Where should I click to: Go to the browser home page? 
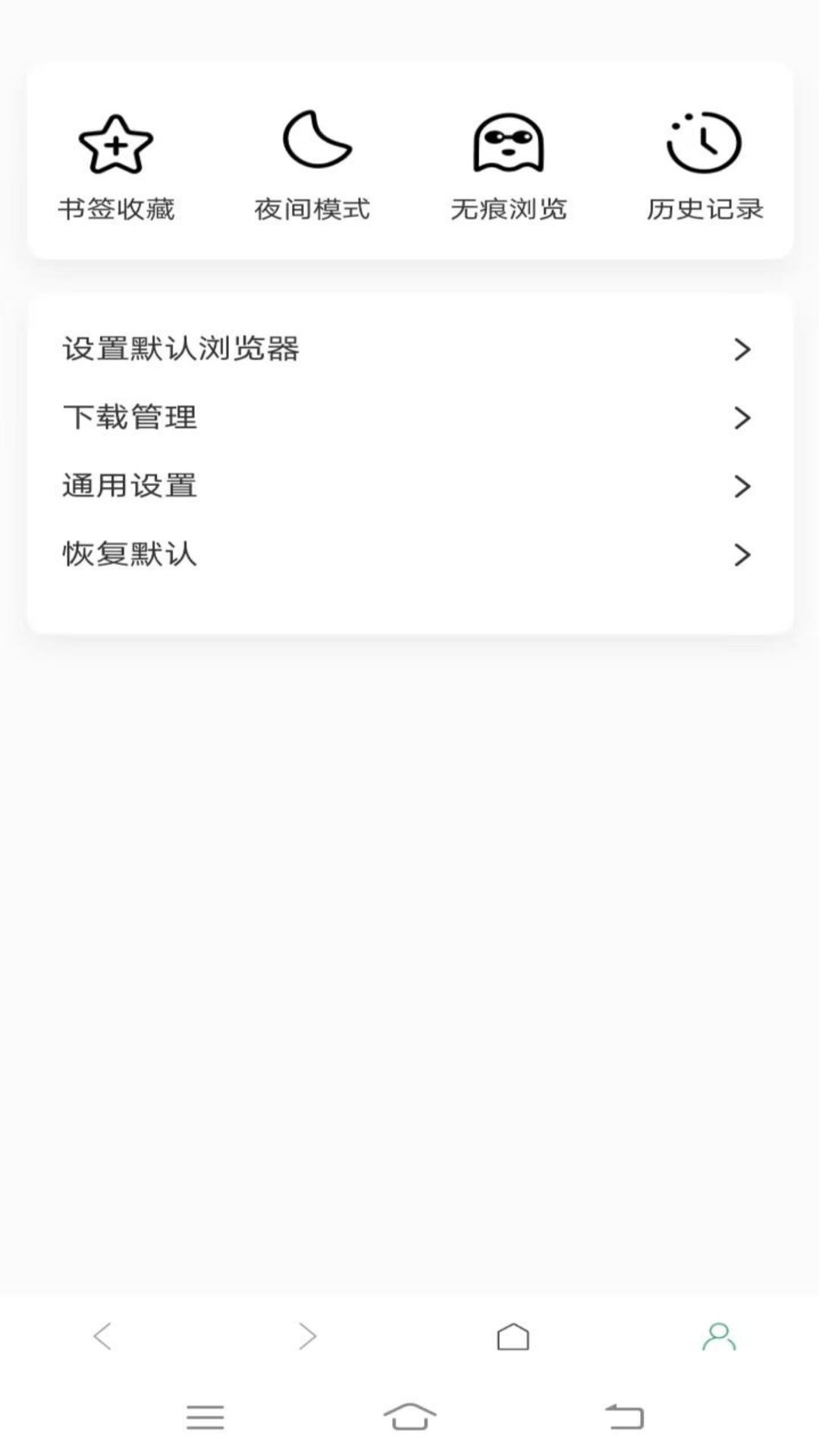click(513, 1336)
